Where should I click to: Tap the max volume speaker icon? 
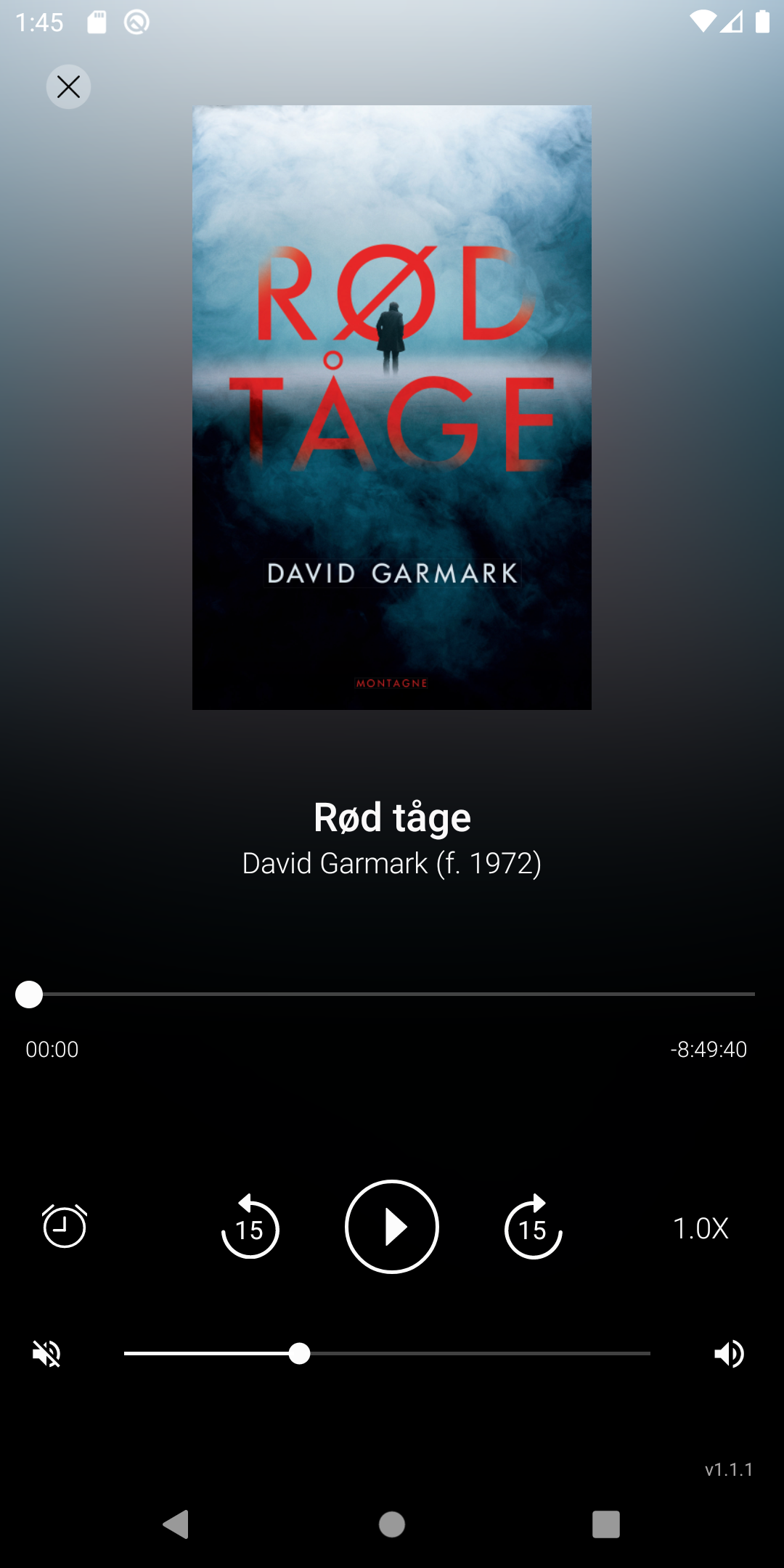point(729,1354)
